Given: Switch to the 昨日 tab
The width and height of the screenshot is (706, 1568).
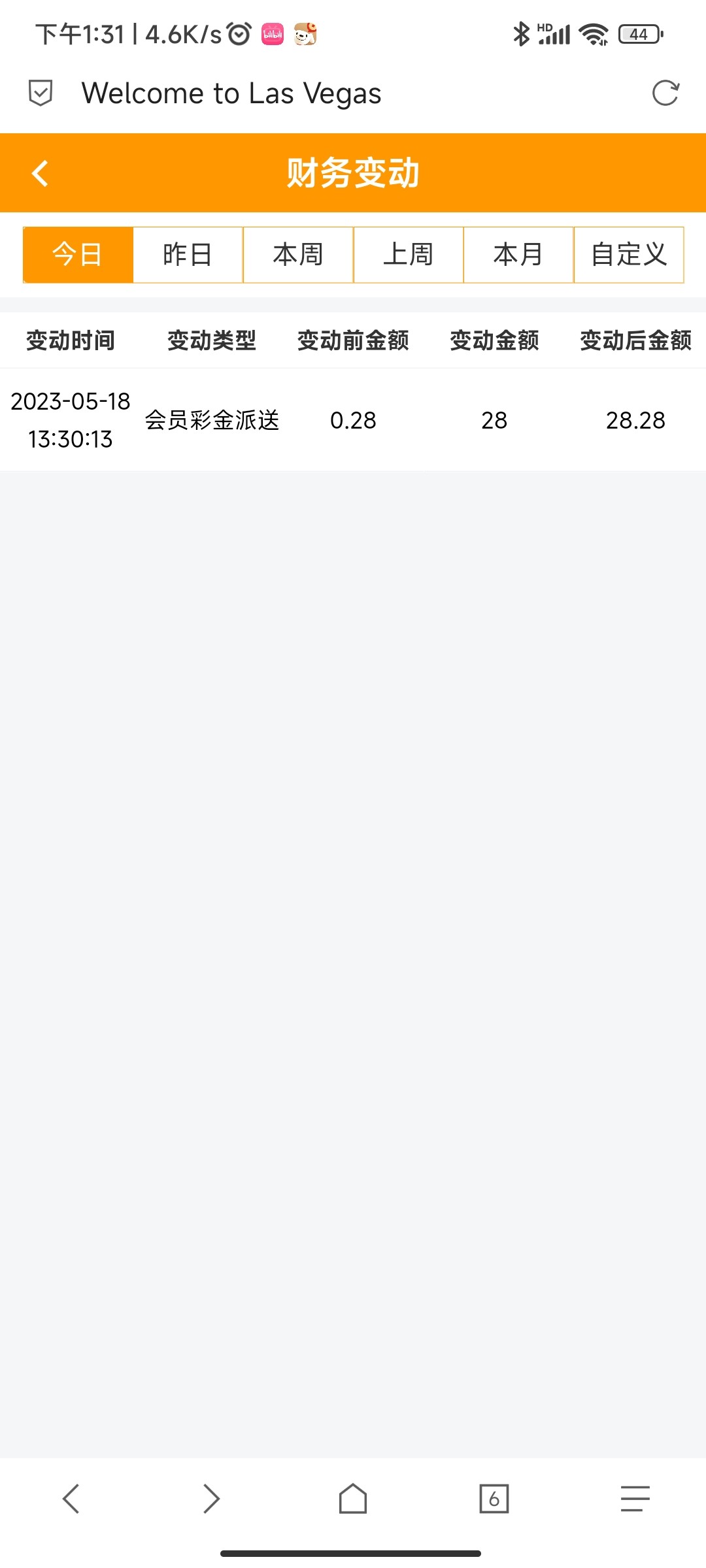Looking at the screenshot, I should [x=188, y=255].
